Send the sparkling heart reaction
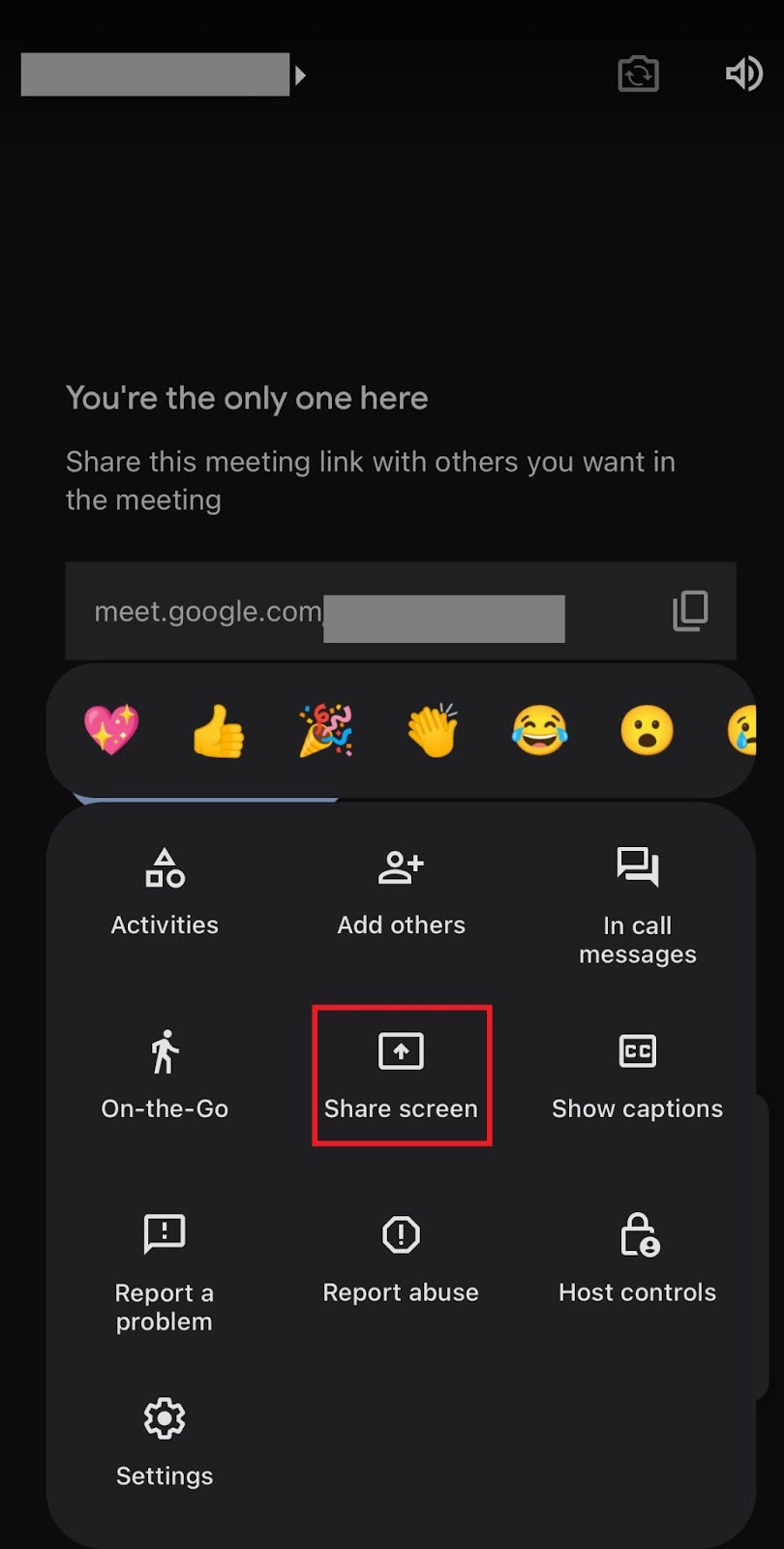 click(x=111, y=731)
